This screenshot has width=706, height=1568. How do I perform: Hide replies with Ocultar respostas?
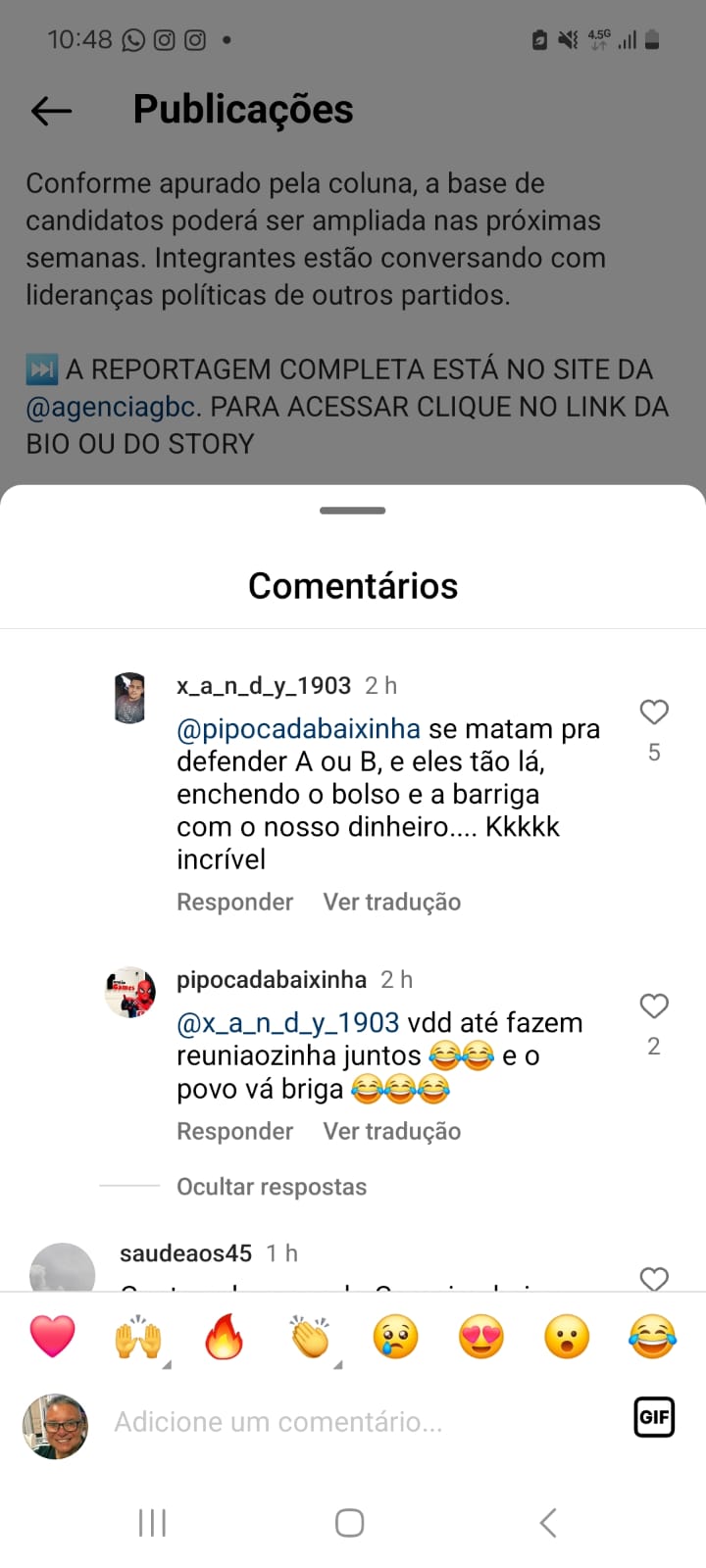click(271, 1187)
